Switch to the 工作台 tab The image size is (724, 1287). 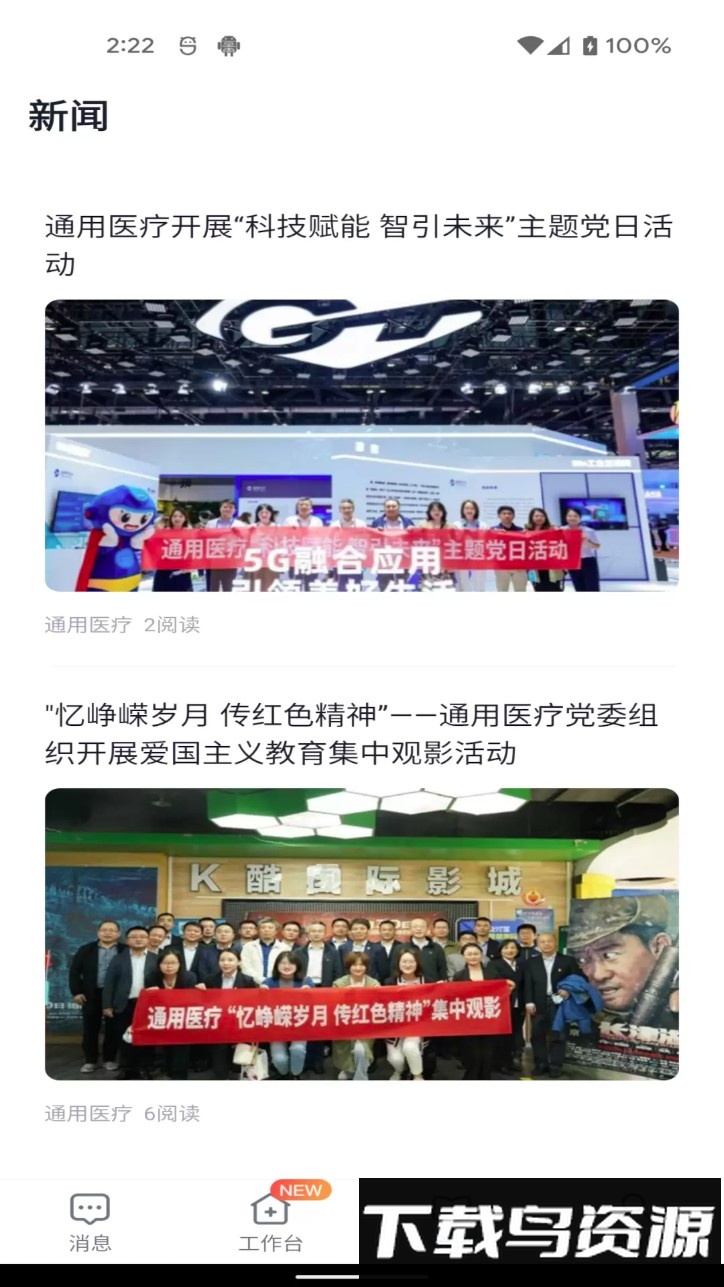[270, 1222]
